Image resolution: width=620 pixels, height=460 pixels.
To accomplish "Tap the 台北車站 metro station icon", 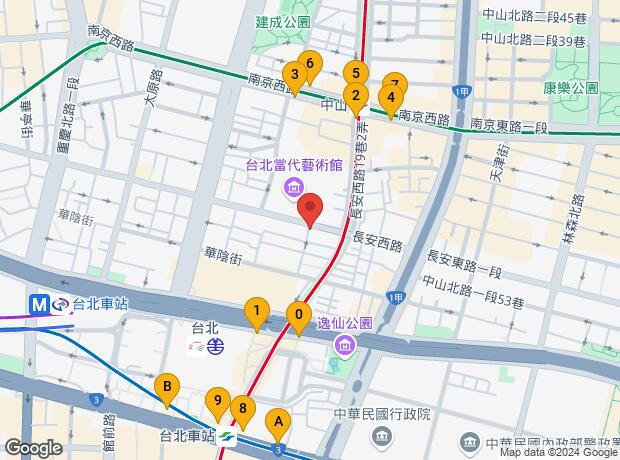I will [41, 304].
